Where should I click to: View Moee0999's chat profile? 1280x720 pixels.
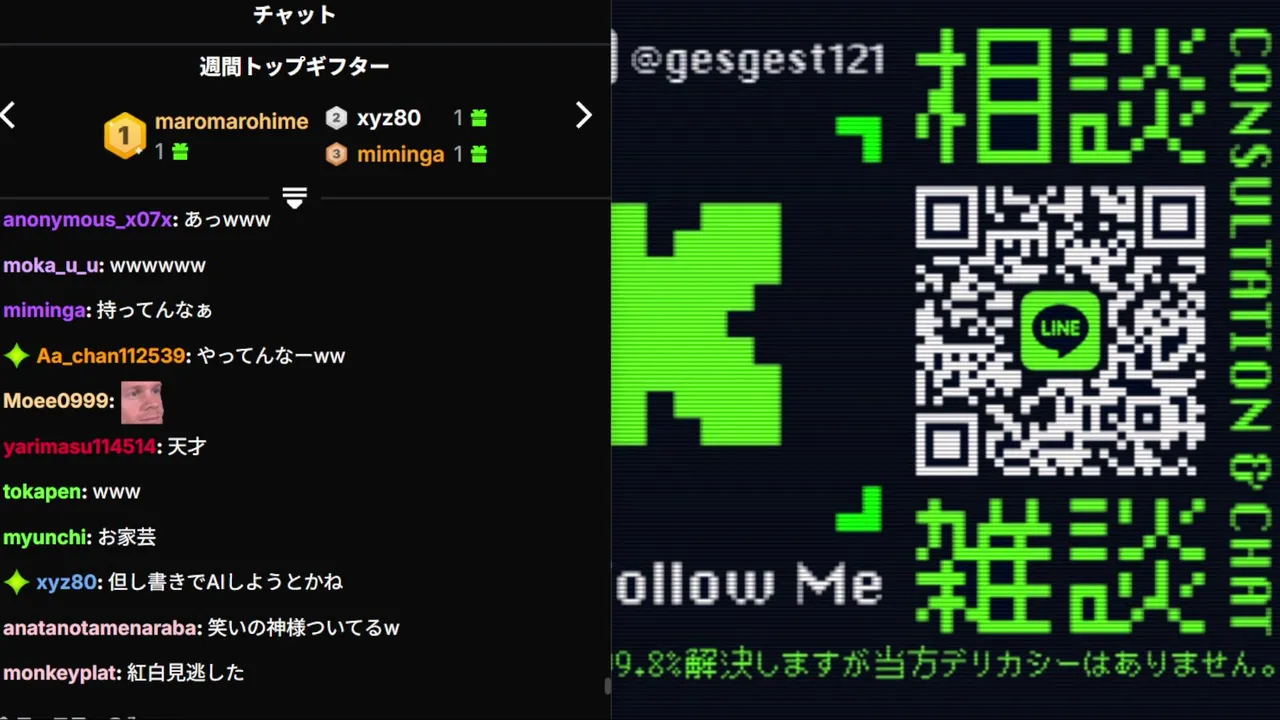pyautogui.click(x=55, y=401)
